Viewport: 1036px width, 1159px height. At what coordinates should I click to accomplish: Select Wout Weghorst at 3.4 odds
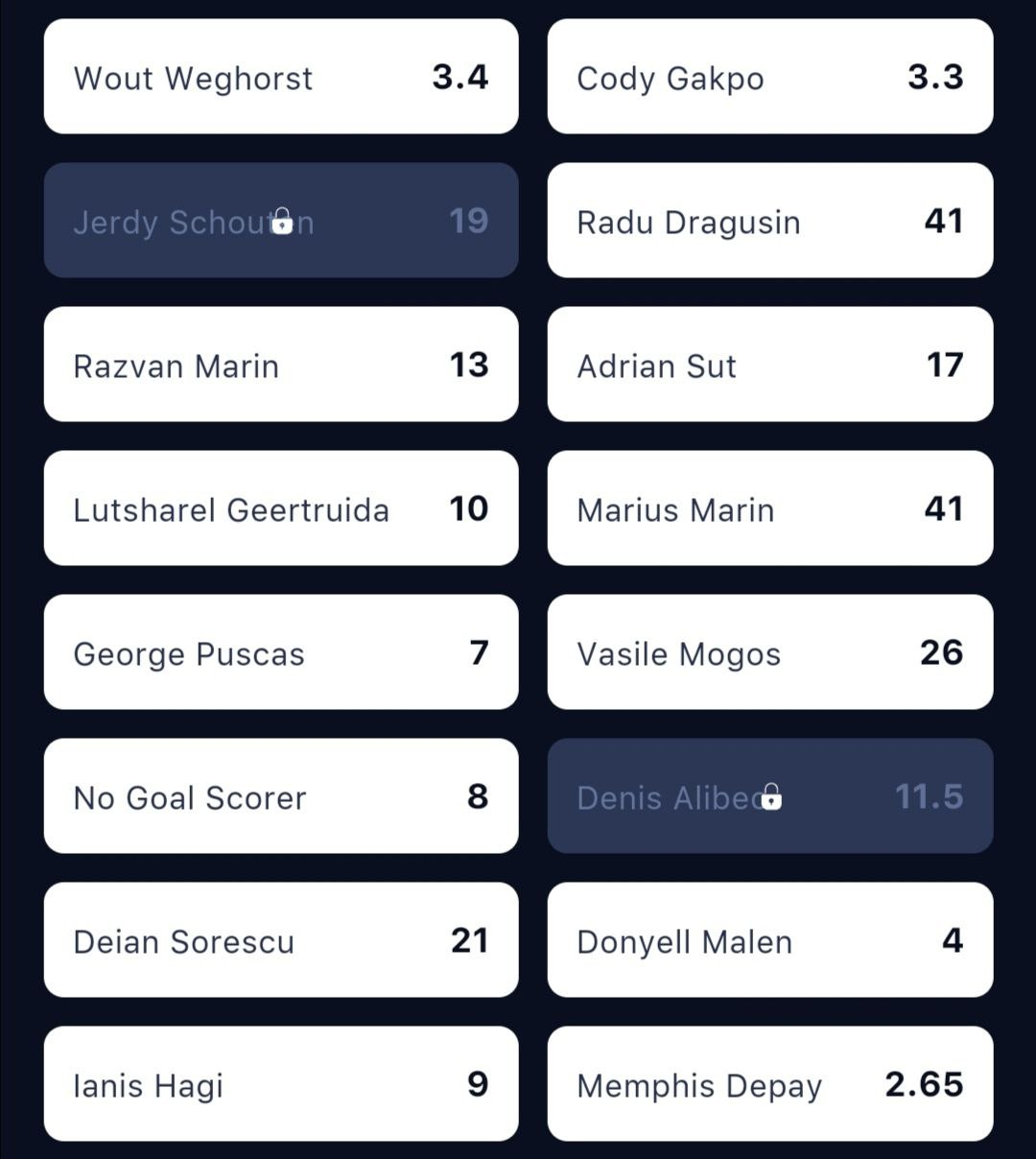click(281, 77)
